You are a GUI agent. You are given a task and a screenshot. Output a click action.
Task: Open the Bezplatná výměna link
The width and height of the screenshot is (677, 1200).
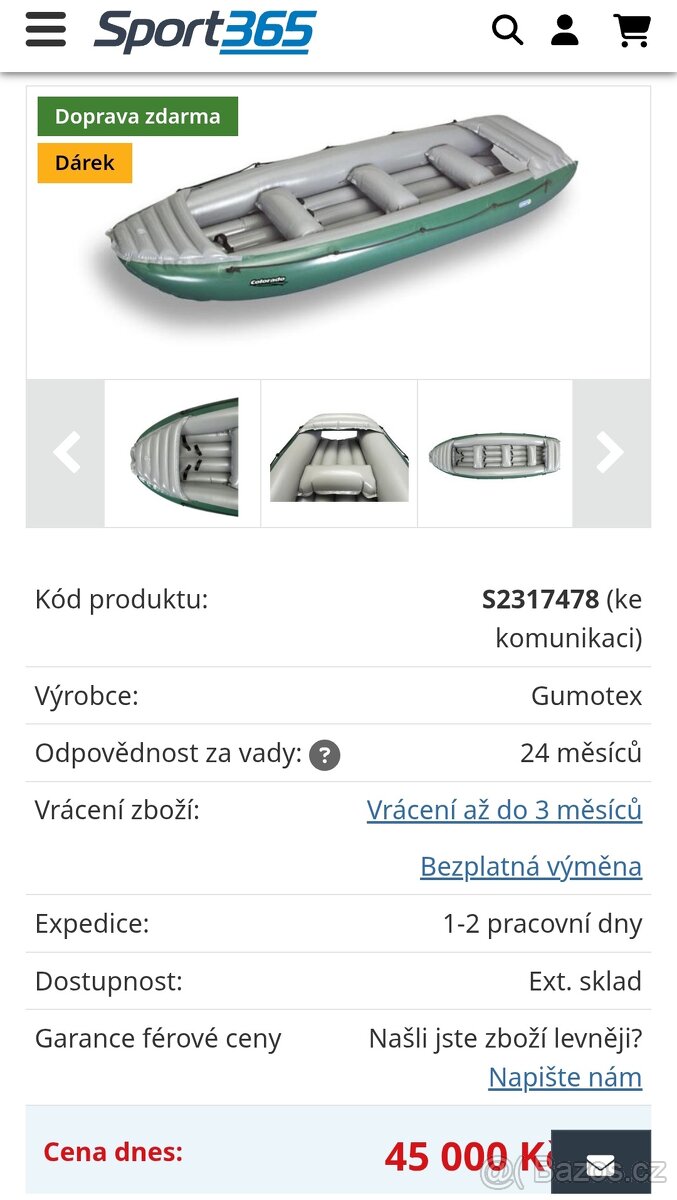(x=531, y=866)
